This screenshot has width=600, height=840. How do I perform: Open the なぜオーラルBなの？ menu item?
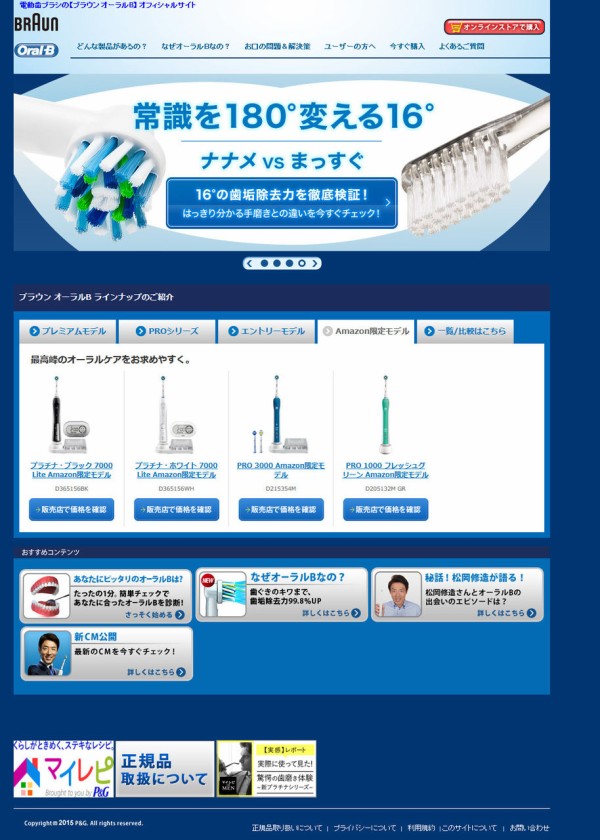[x=196, y=46]
